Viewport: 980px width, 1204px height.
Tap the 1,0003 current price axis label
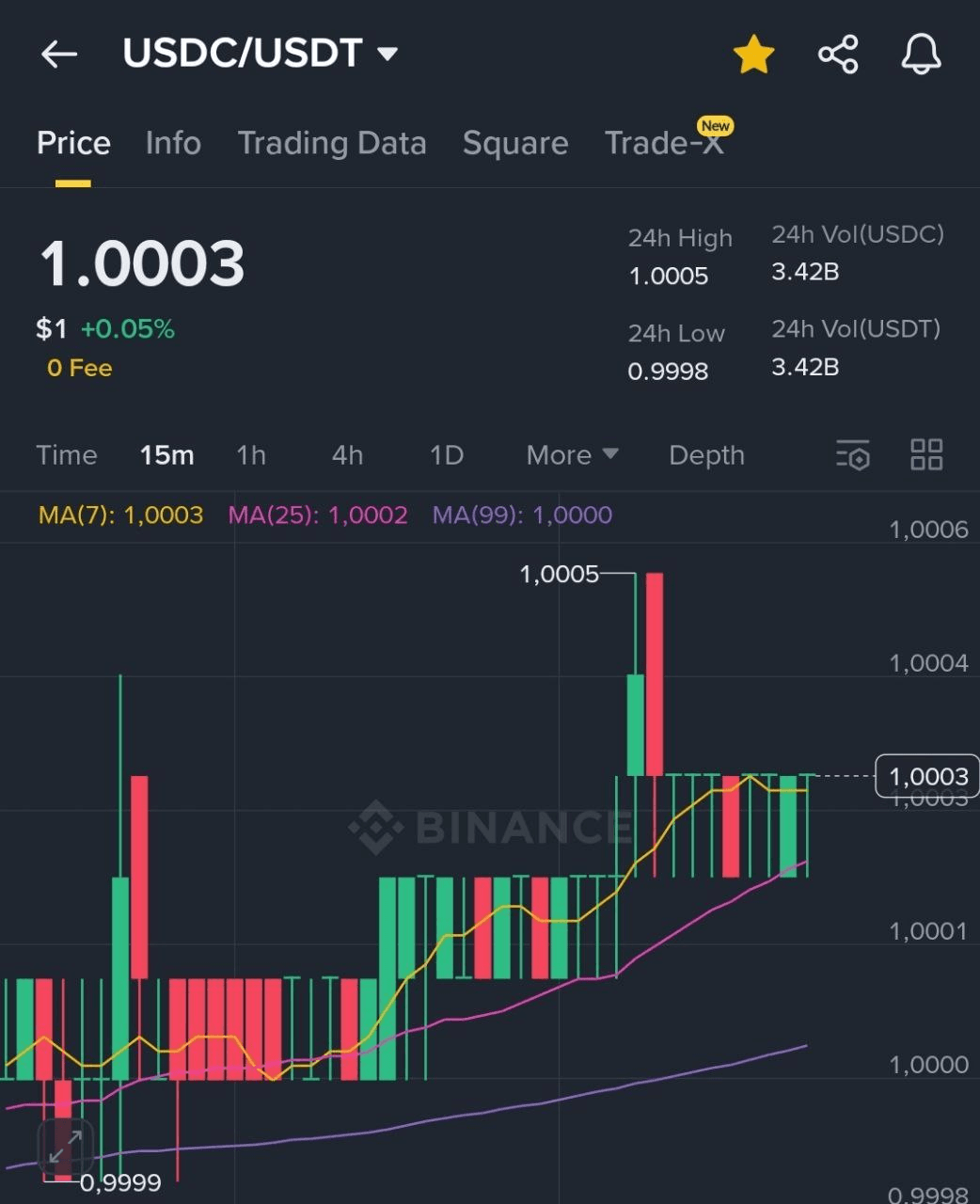coord(925,776)
